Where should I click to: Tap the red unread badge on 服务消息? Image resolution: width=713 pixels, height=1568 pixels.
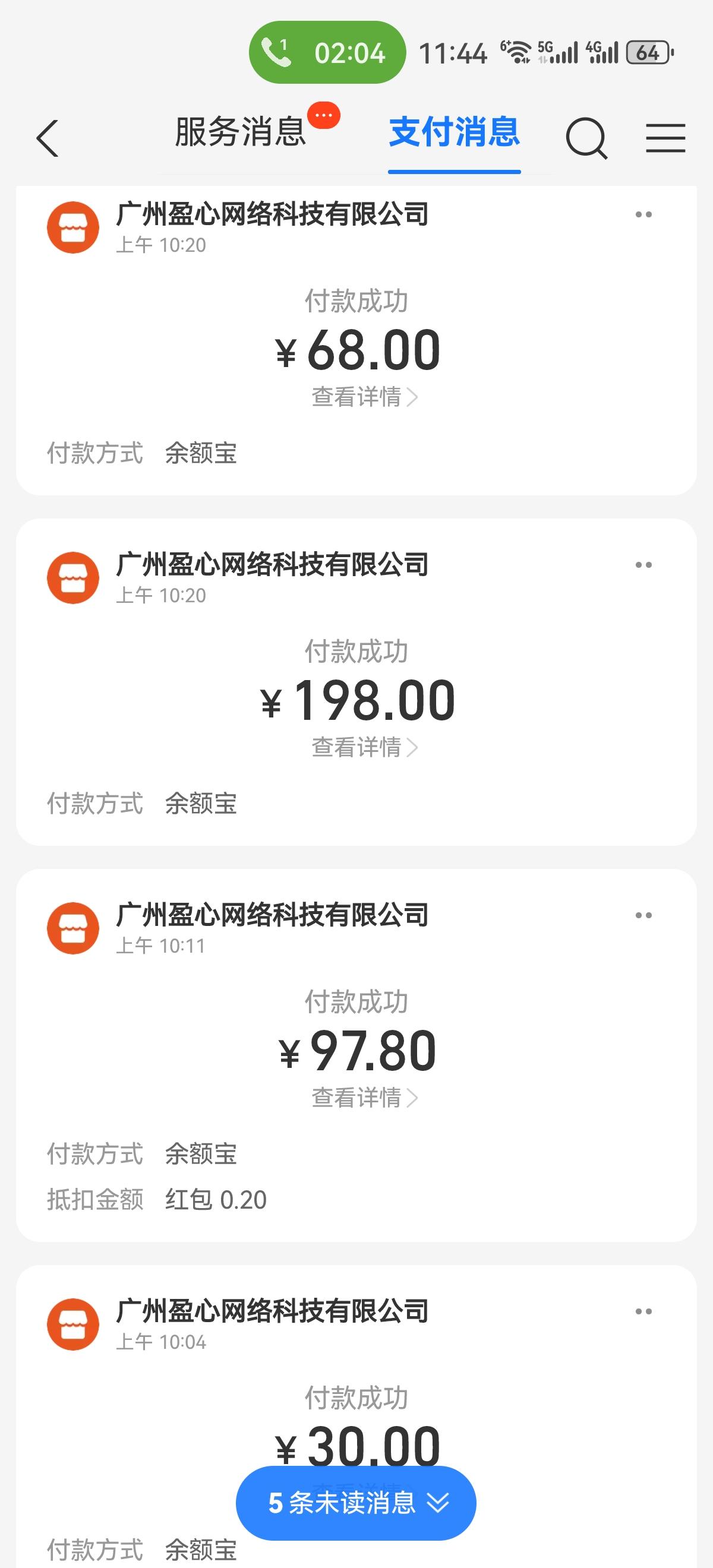323,116
